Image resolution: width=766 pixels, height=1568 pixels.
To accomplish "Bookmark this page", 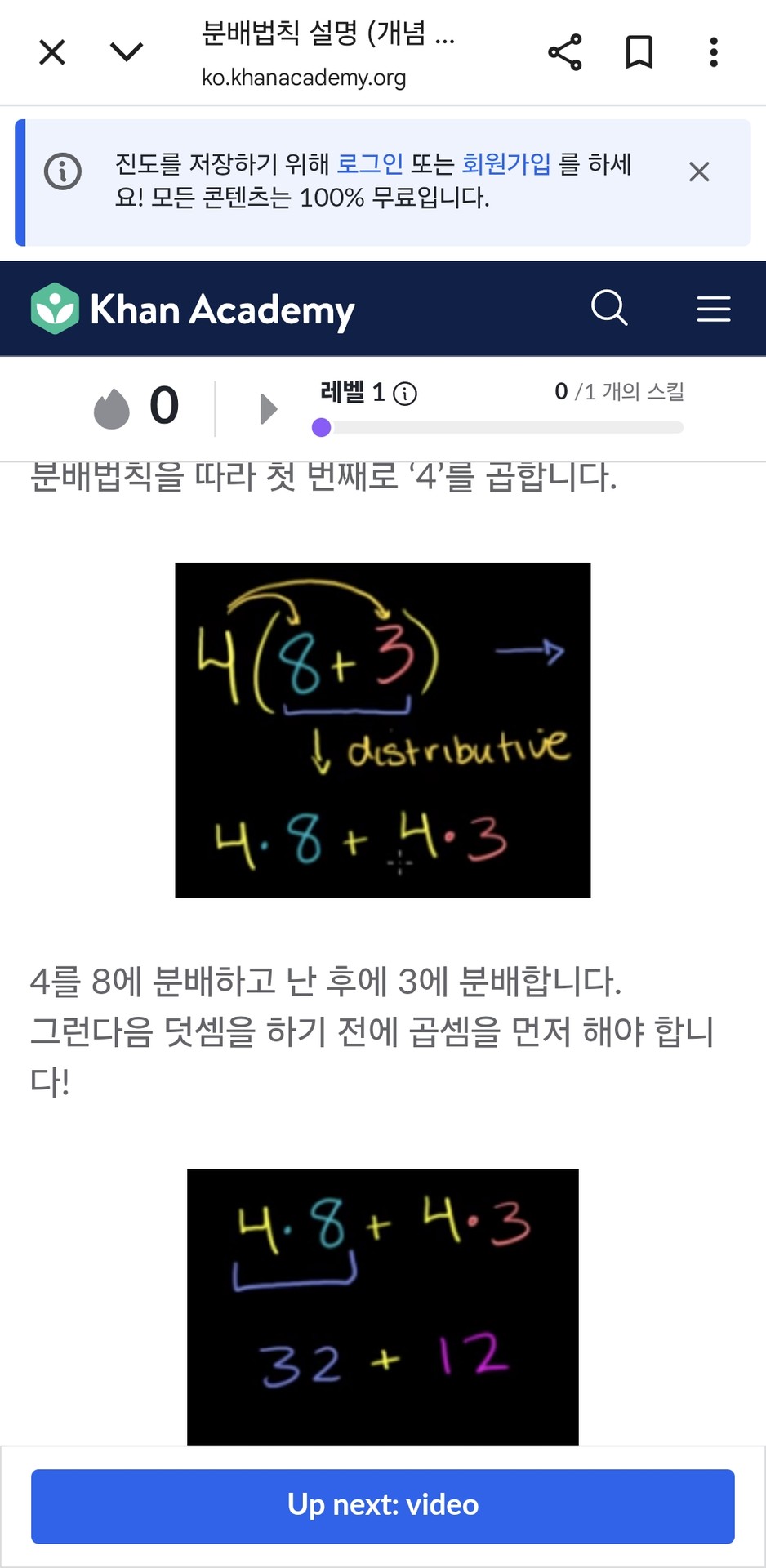I will (639, 53).
